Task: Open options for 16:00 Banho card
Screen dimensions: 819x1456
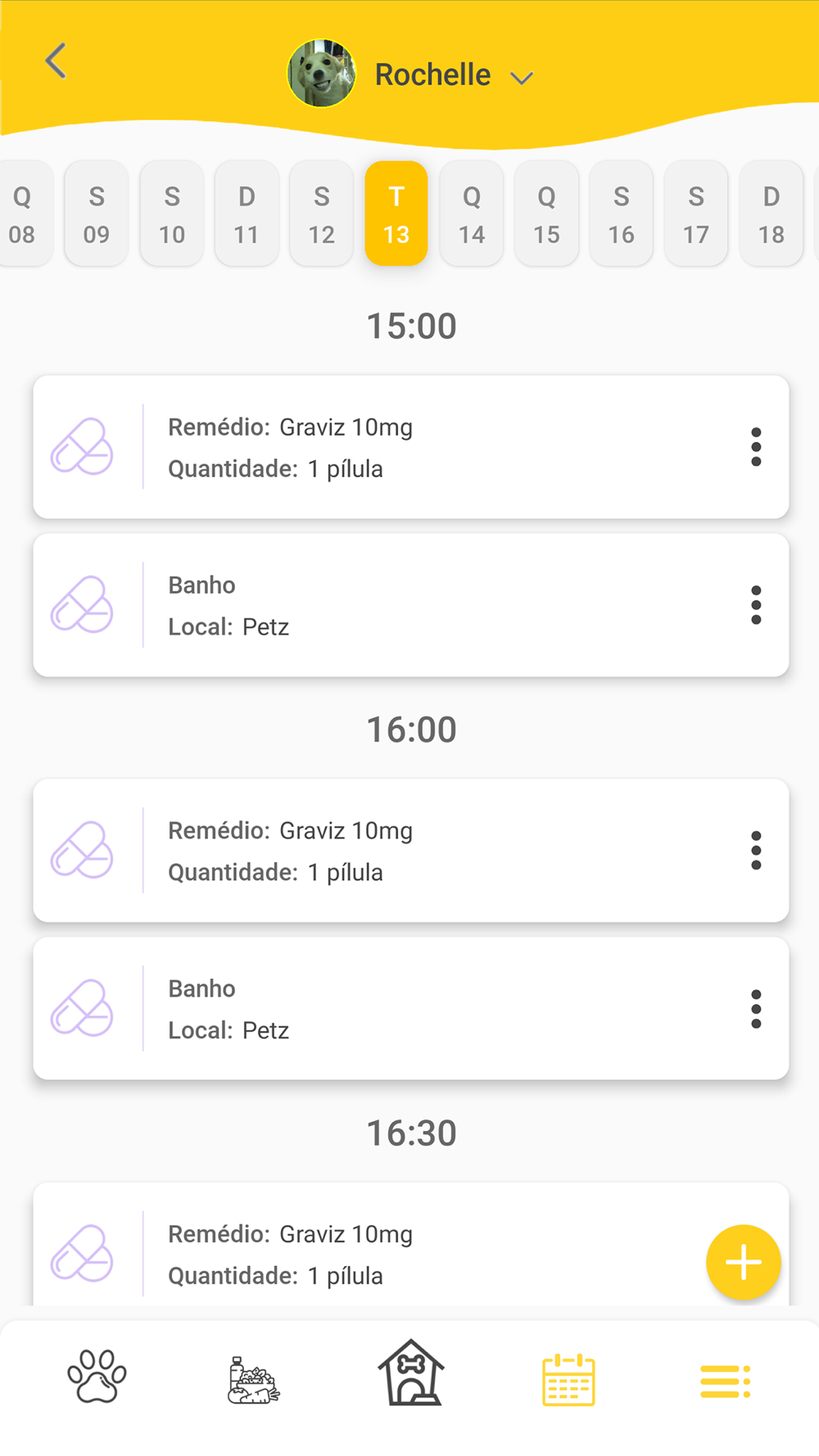Action: tap(756, 1009)
